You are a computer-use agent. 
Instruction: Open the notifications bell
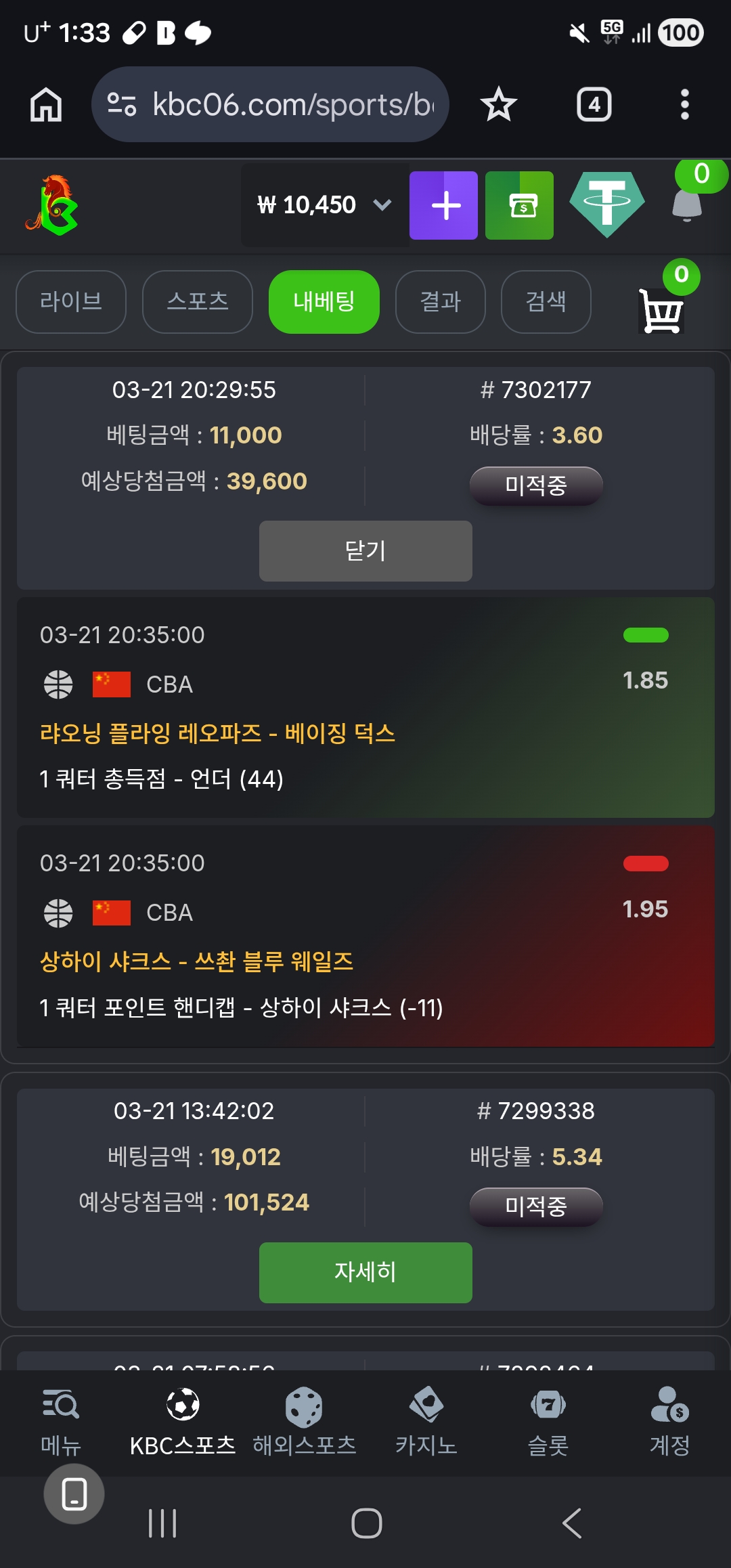[687, 202]
